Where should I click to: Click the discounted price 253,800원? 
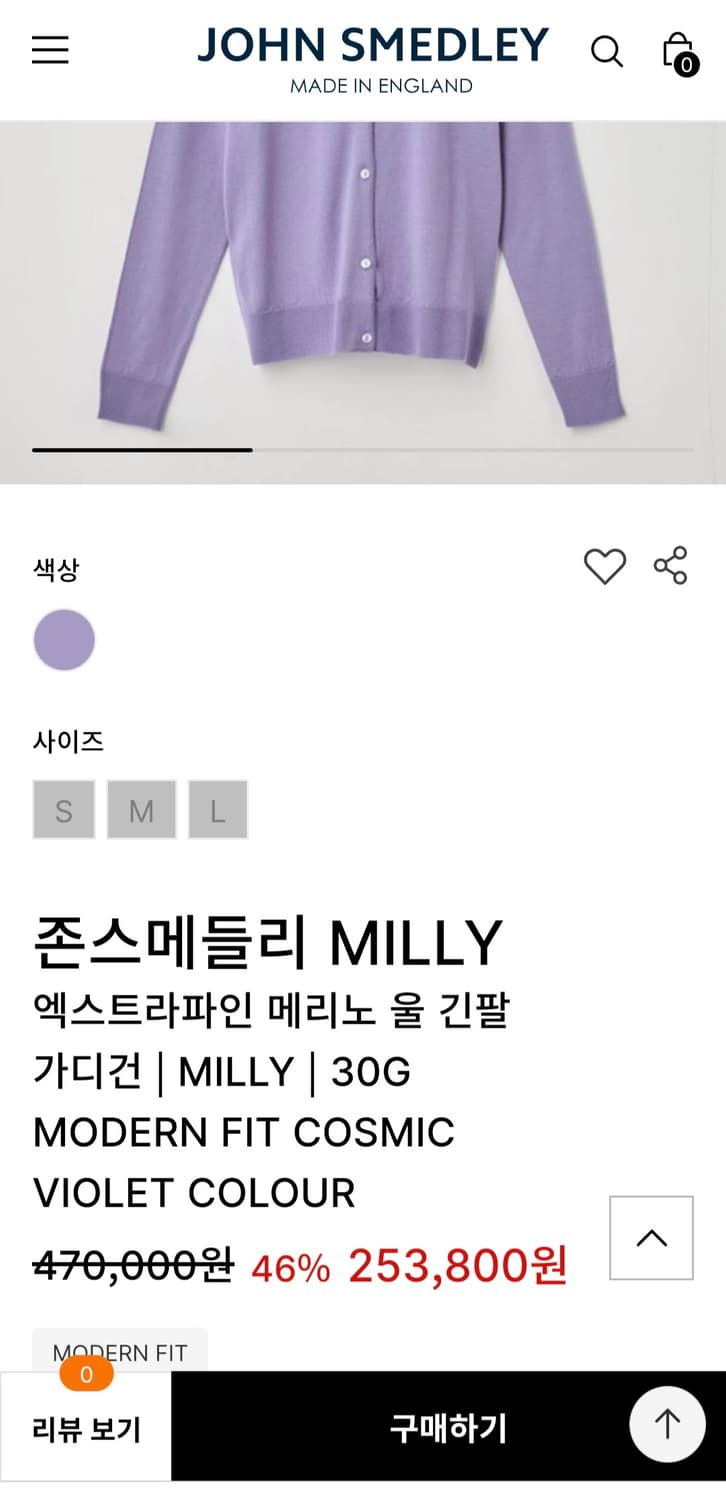(456, 1264)
